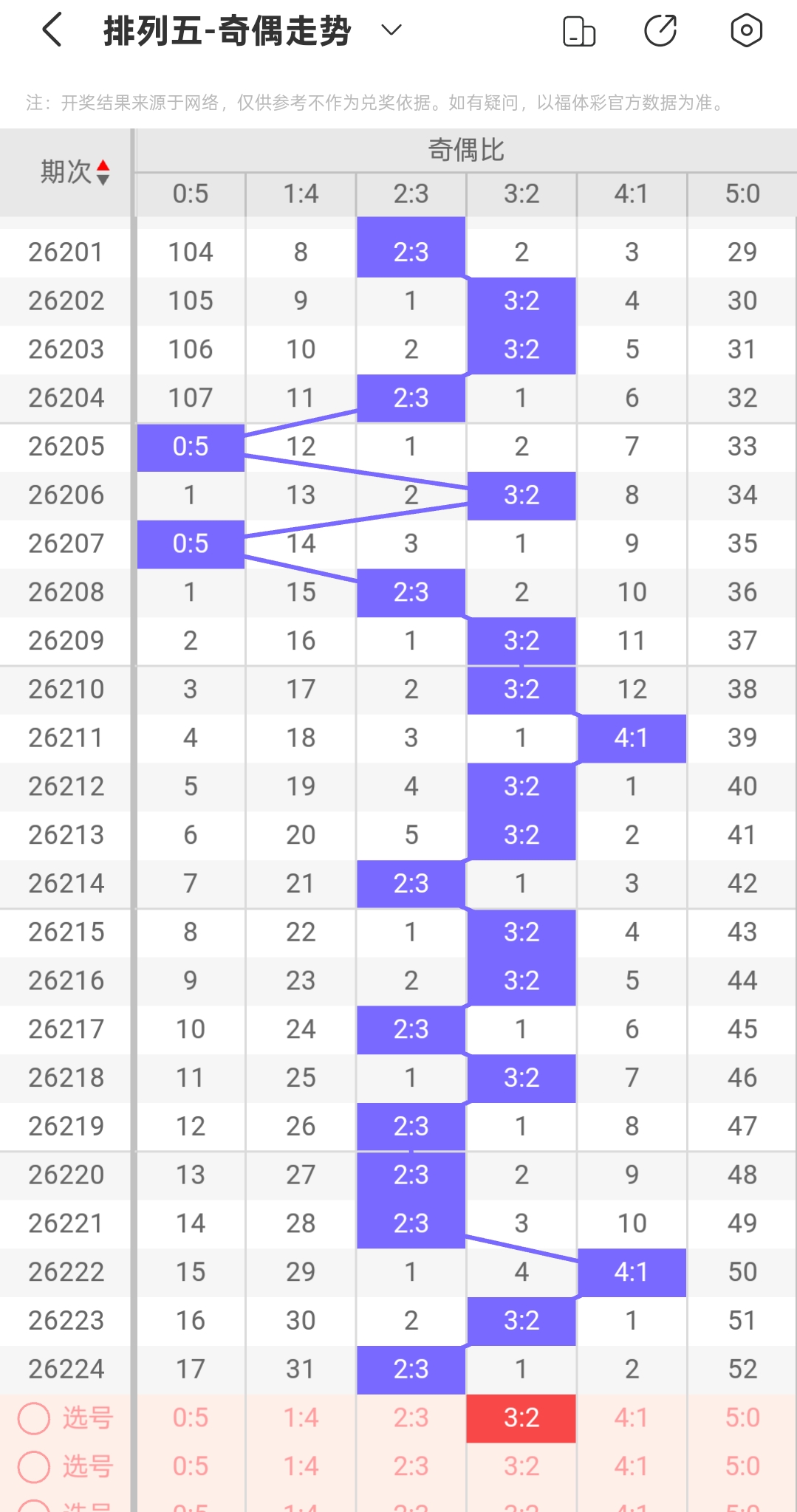Tick the second 选号 circle
797x1512 pixels.
(34, 1466)
